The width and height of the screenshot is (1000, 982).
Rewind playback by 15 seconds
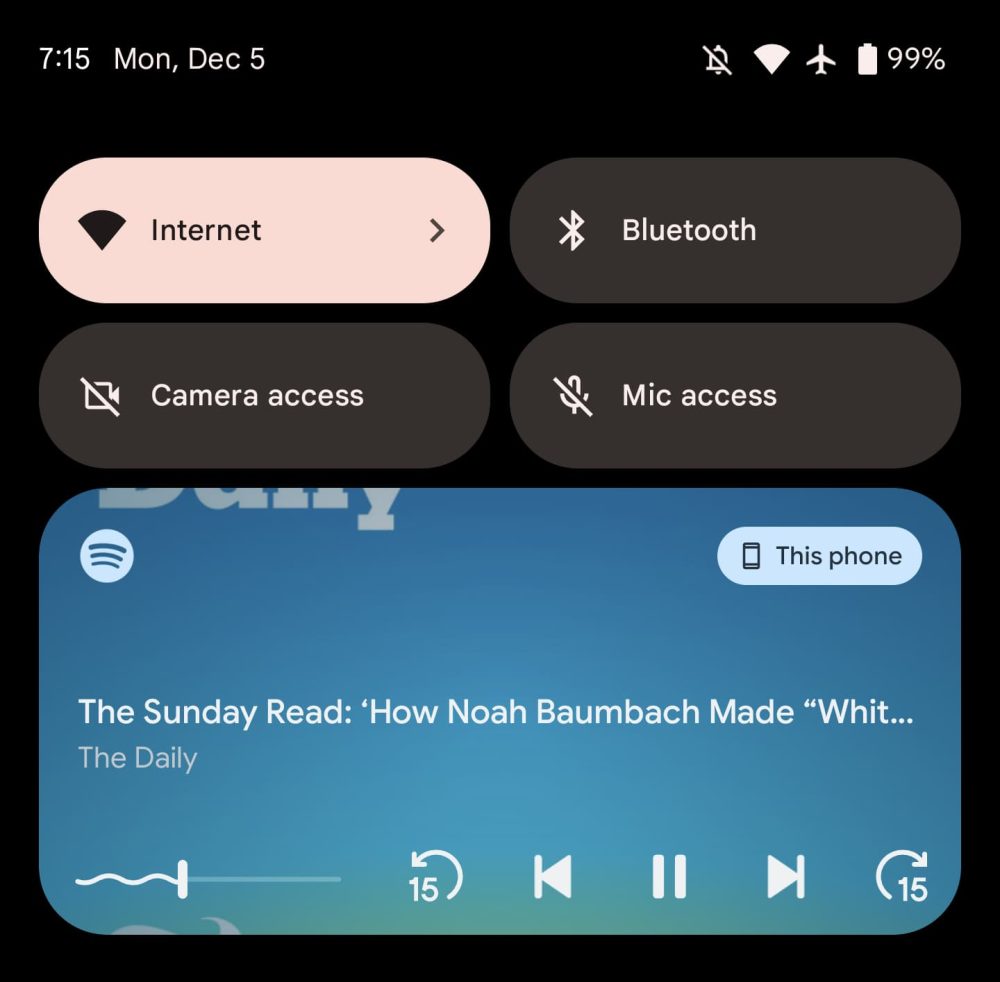coord(435,877)
